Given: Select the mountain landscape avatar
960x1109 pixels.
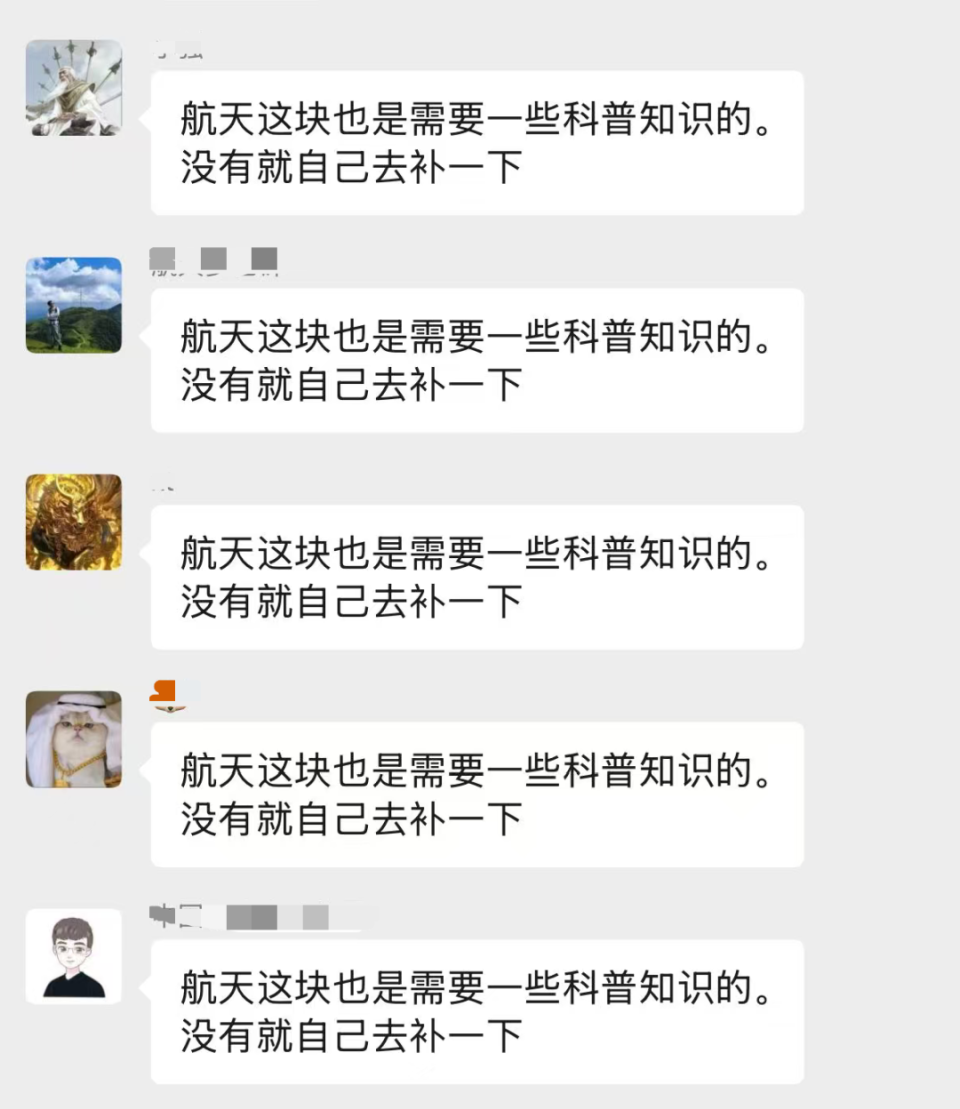Looking at the screenshot, I should (74, 306).
